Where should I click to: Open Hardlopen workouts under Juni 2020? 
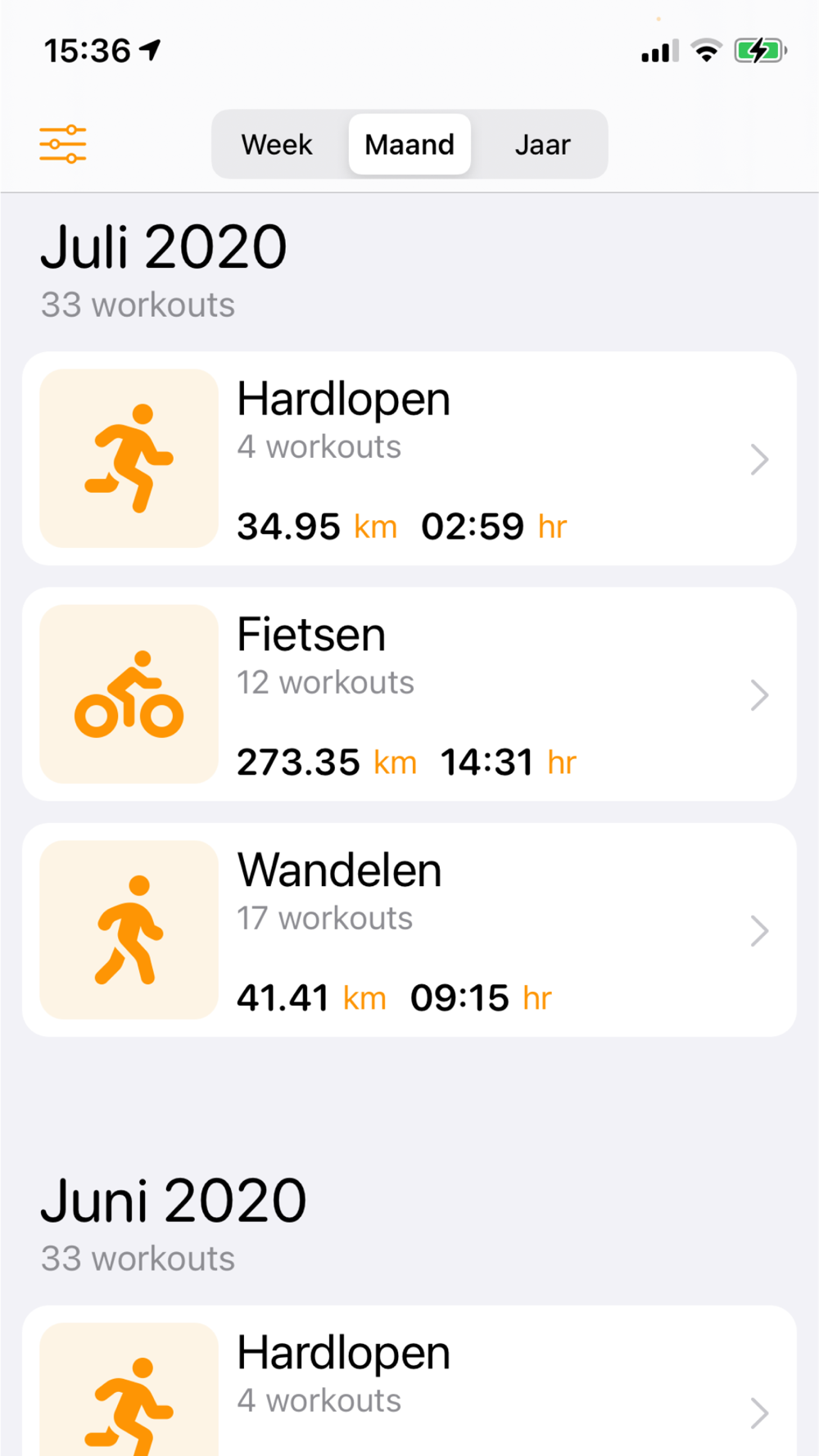(x=409, y=1381)
